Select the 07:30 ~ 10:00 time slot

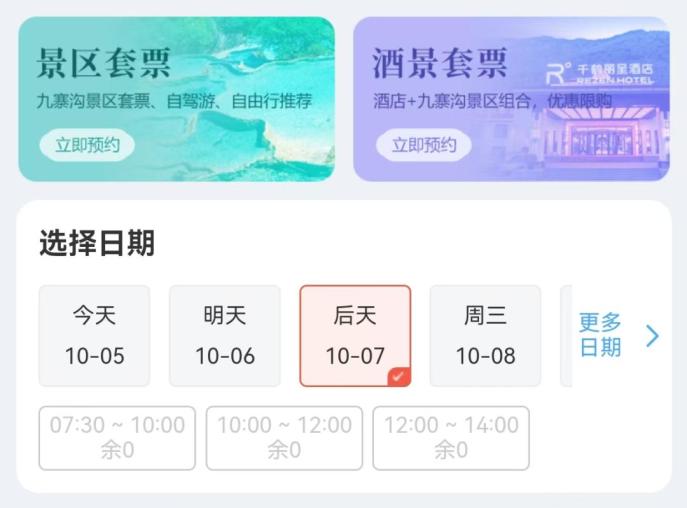pyautogui.click(x=117, y=437)
